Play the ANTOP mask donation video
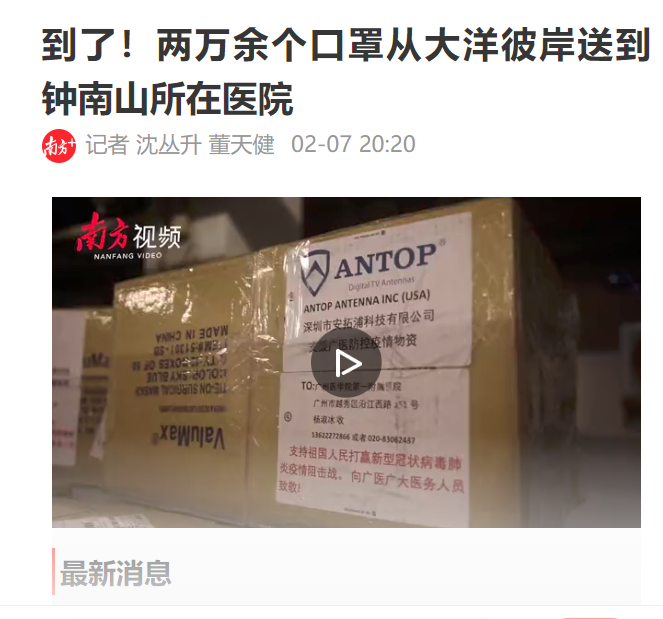 click(x=346, y=362)
